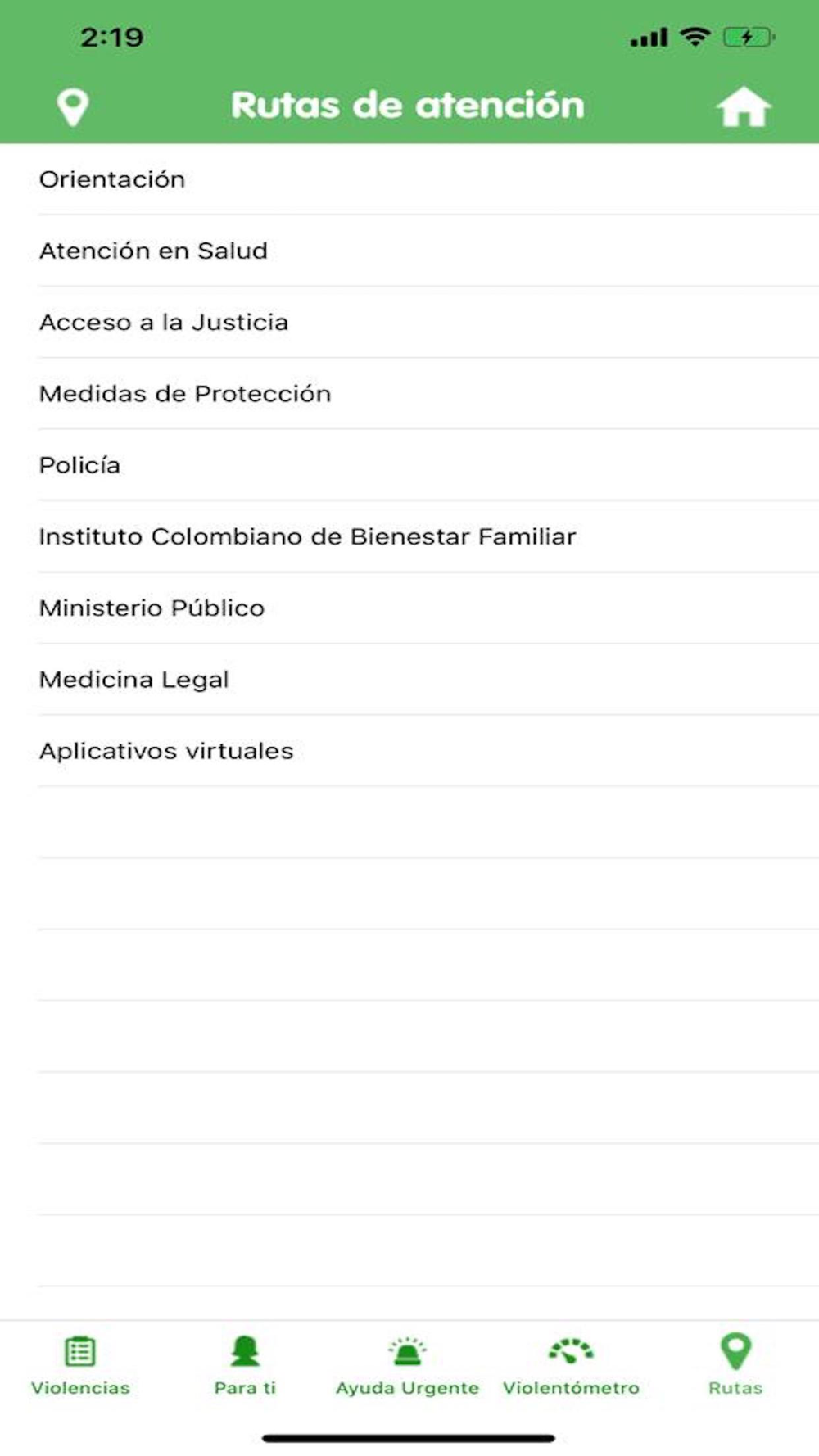Open Aplicativos virtuales
The height and width of the screenshot is (1456, 819).
click(409, 751)
